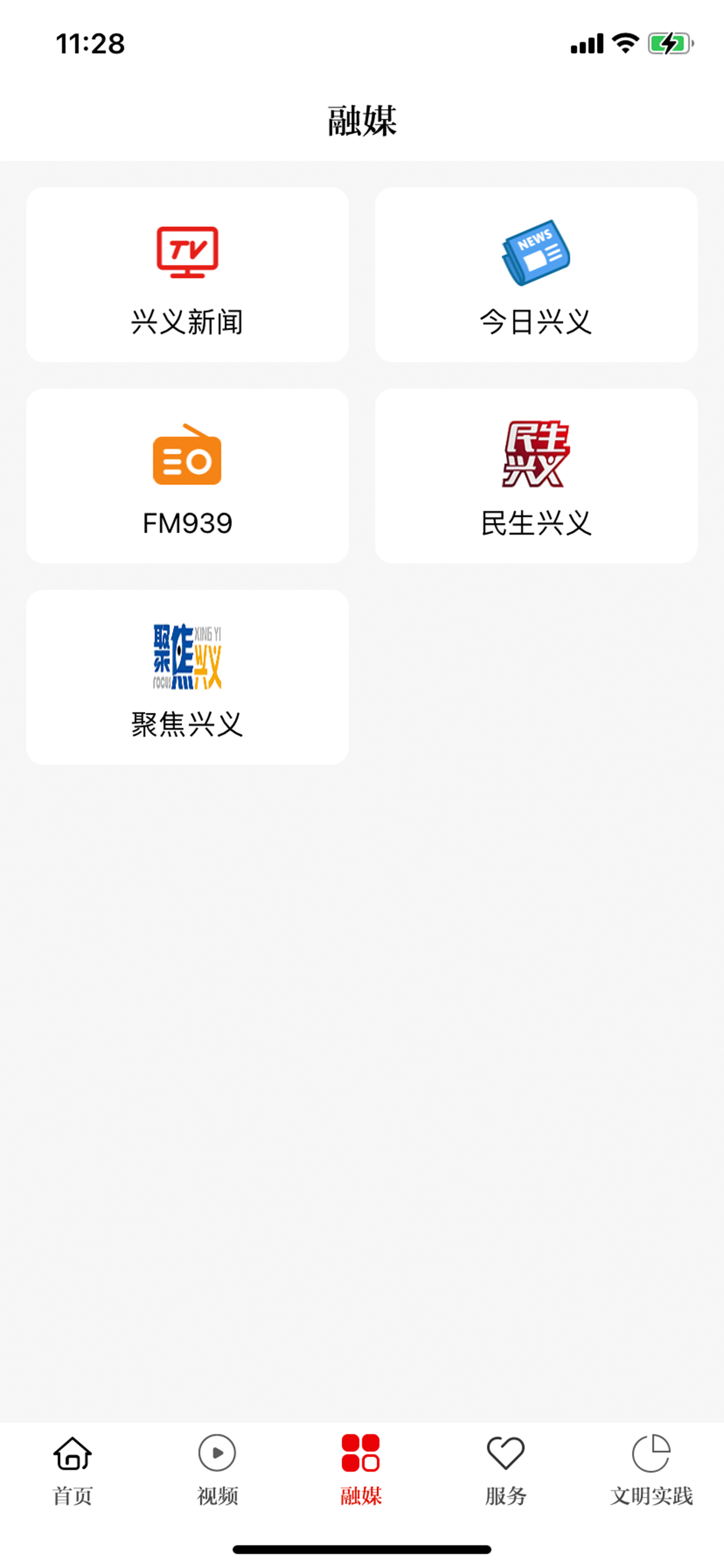Open the 今日兴义 news card

(x=536, y=275)
